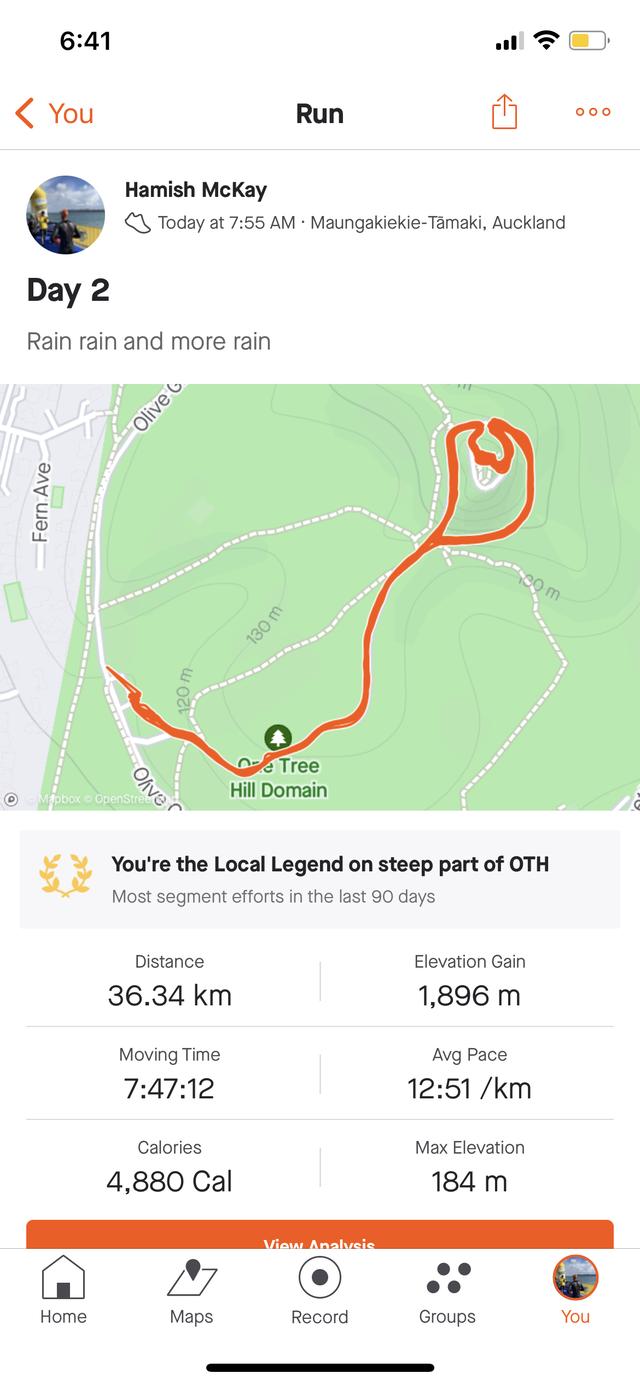Share this run activity
Image resolution: width=640 pixels, height=1385 pixels.
[x=504, y=112]
